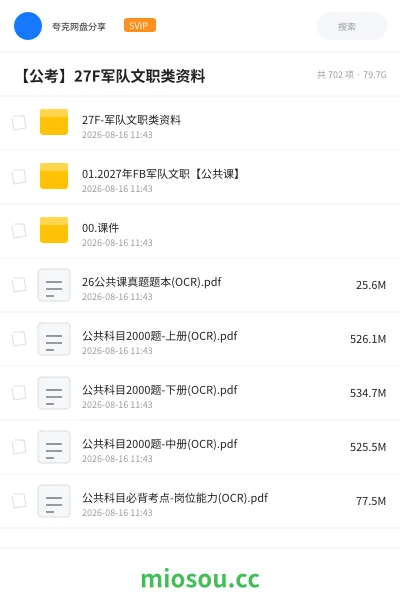Viewport: 400px width, 600px height.
Task: Open the sharer's blue profile avatar
Action: tap(28, 26)
